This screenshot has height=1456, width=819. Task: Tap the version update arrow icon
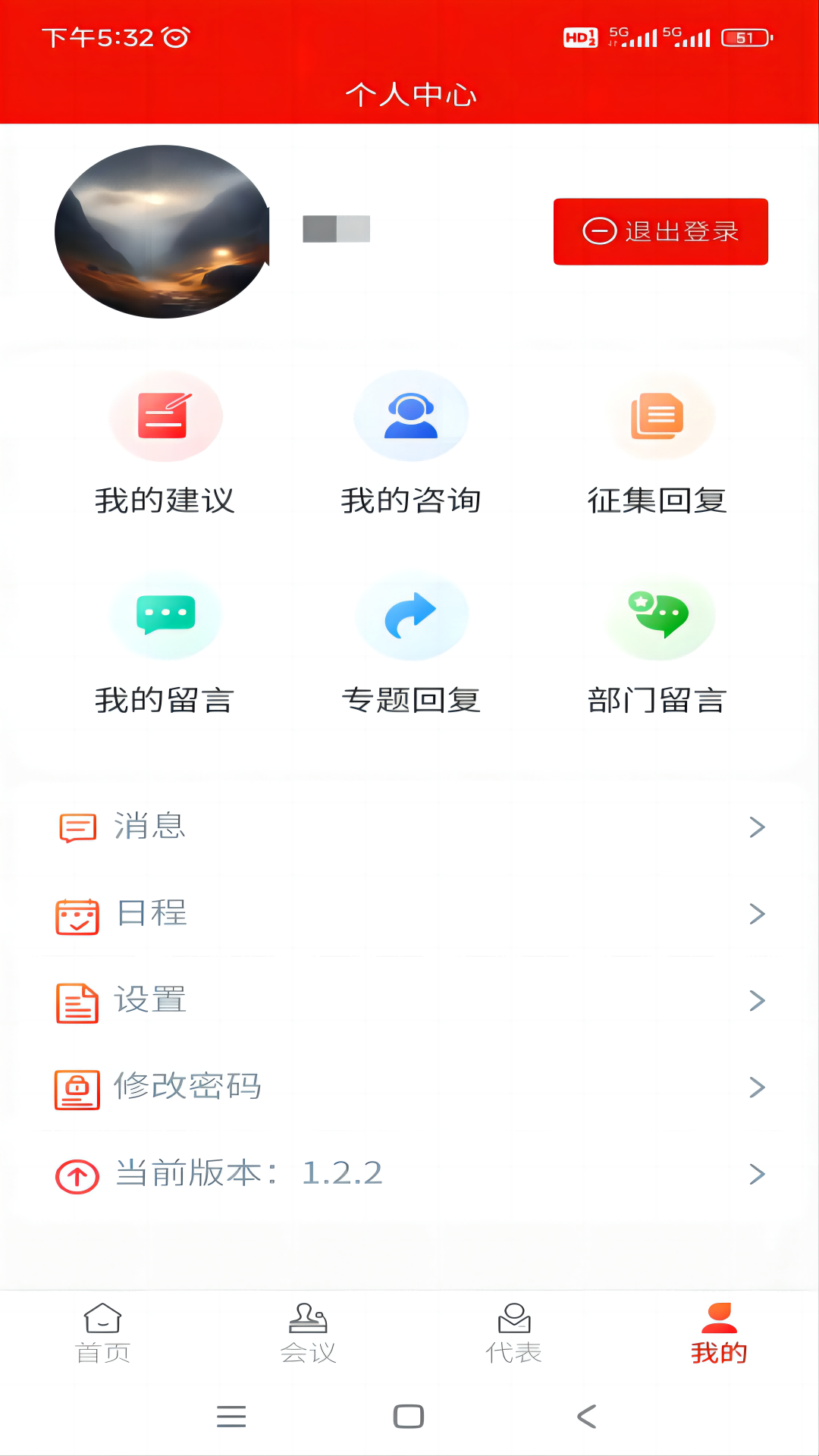[76, 1173]
